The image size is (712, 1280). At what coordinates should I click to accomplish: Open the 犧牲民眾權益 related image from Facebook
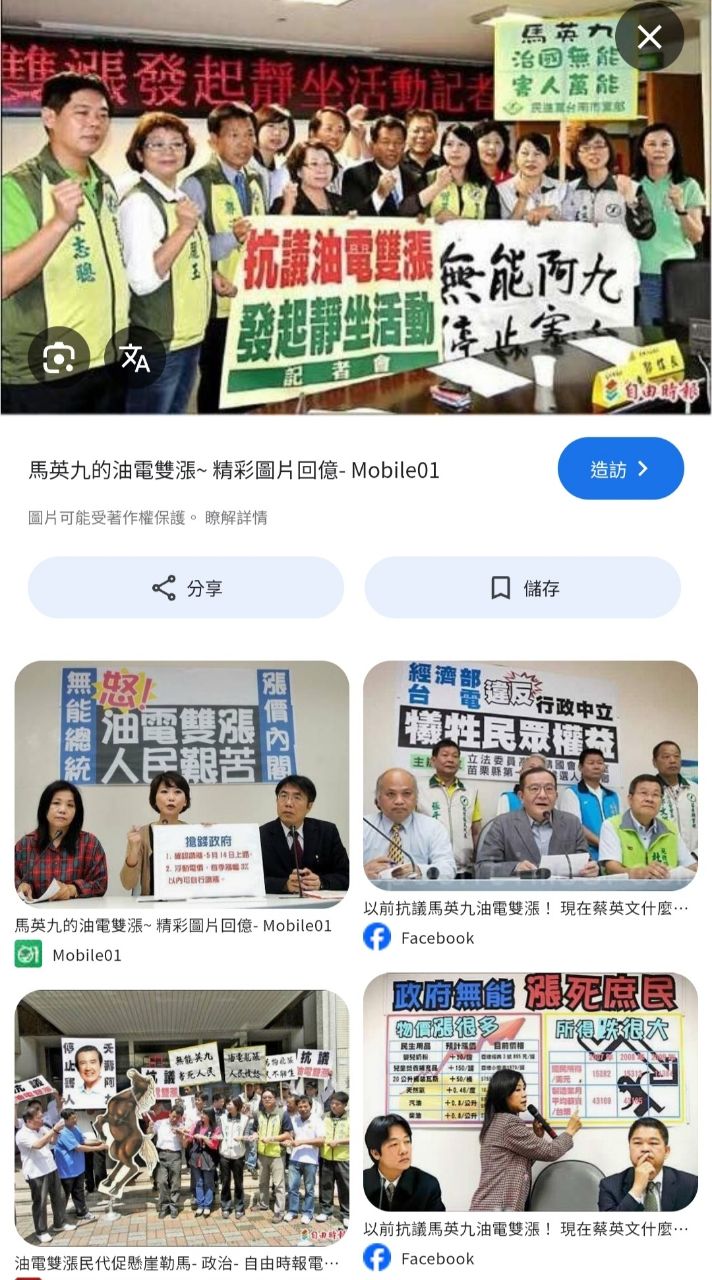530,775
